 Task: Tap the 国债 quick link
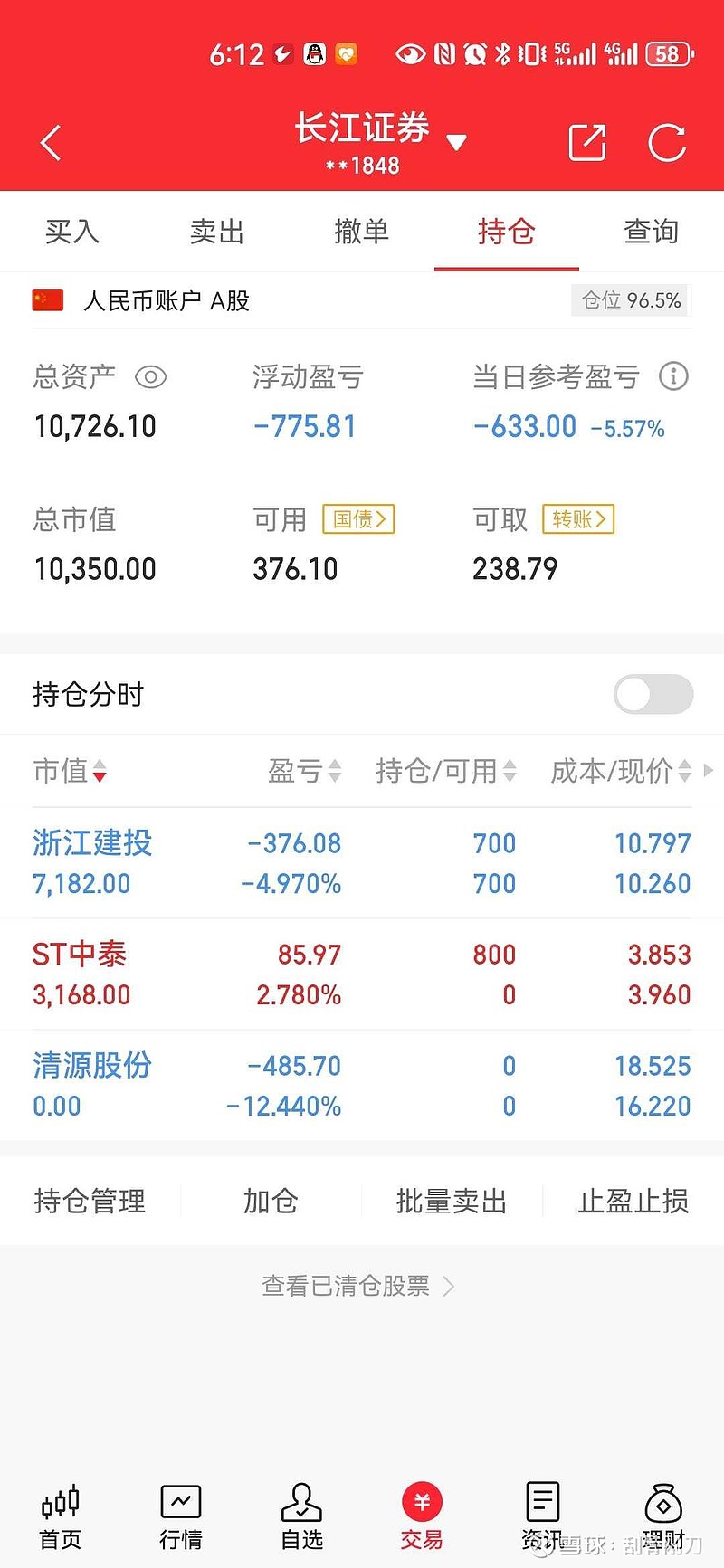coord(358,519)
